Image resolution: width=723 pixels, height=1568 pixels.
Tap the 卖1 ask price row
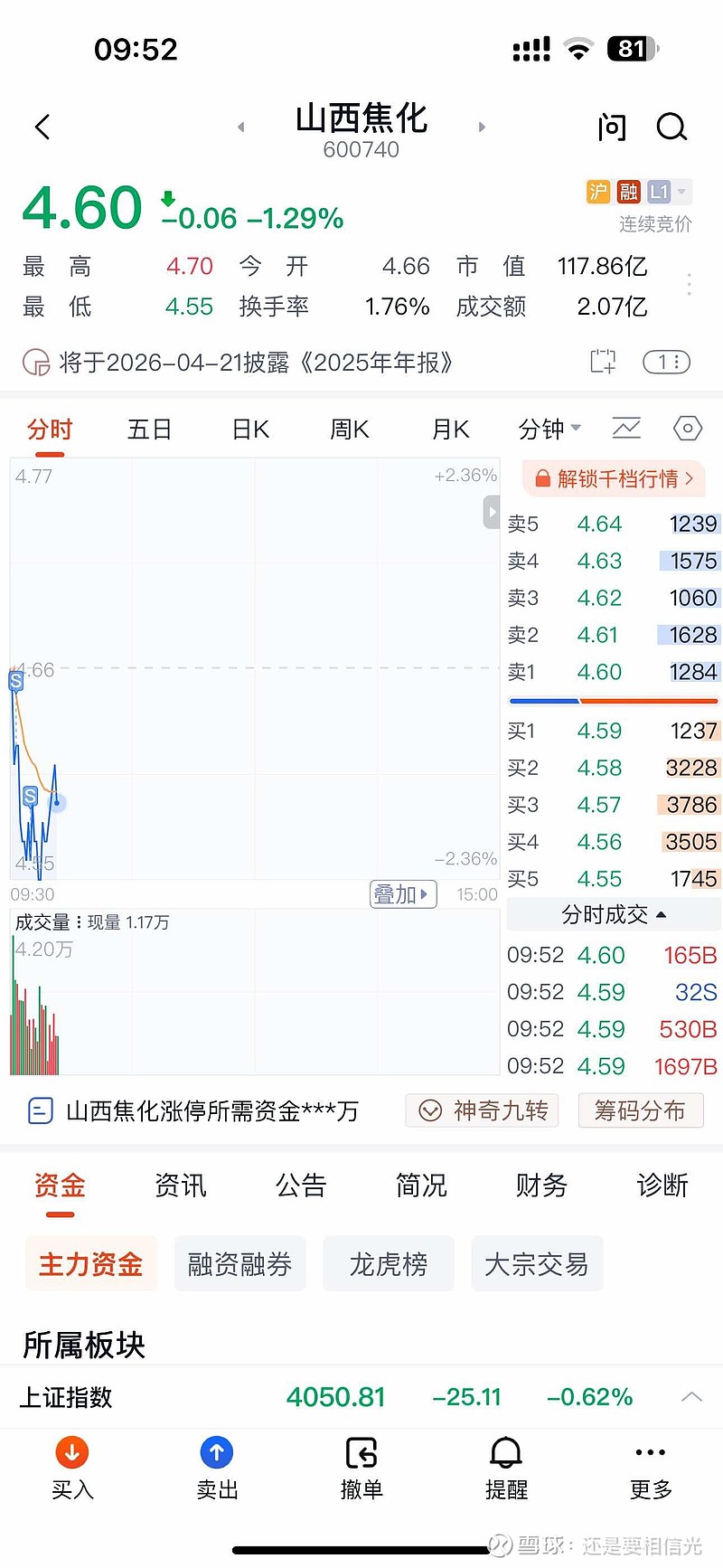[x=612, y=672]
